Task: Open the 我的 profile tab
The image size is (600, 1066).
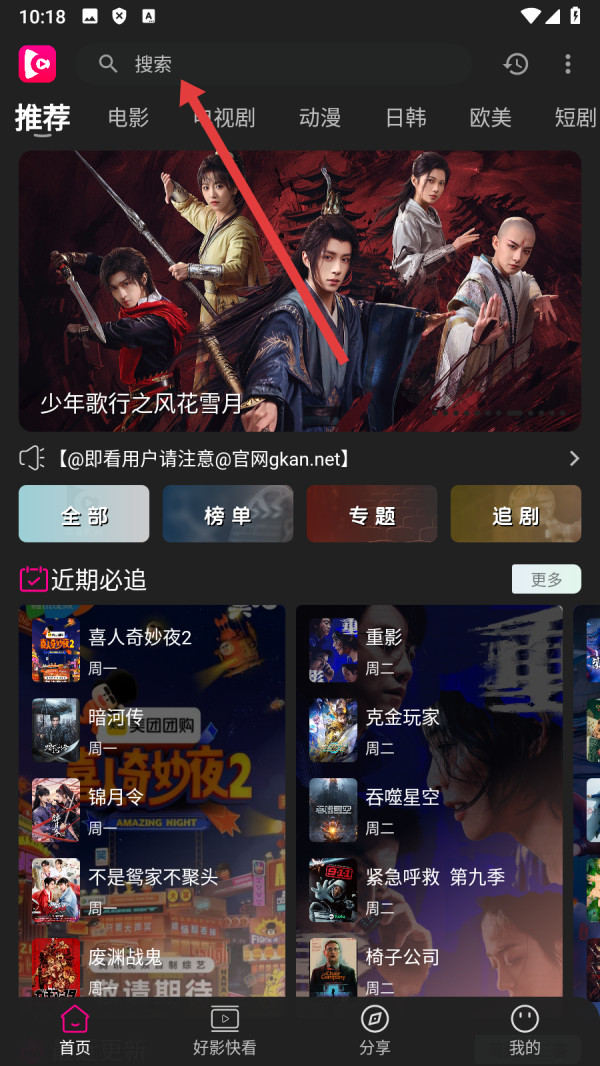Action: click(525, 1031)
